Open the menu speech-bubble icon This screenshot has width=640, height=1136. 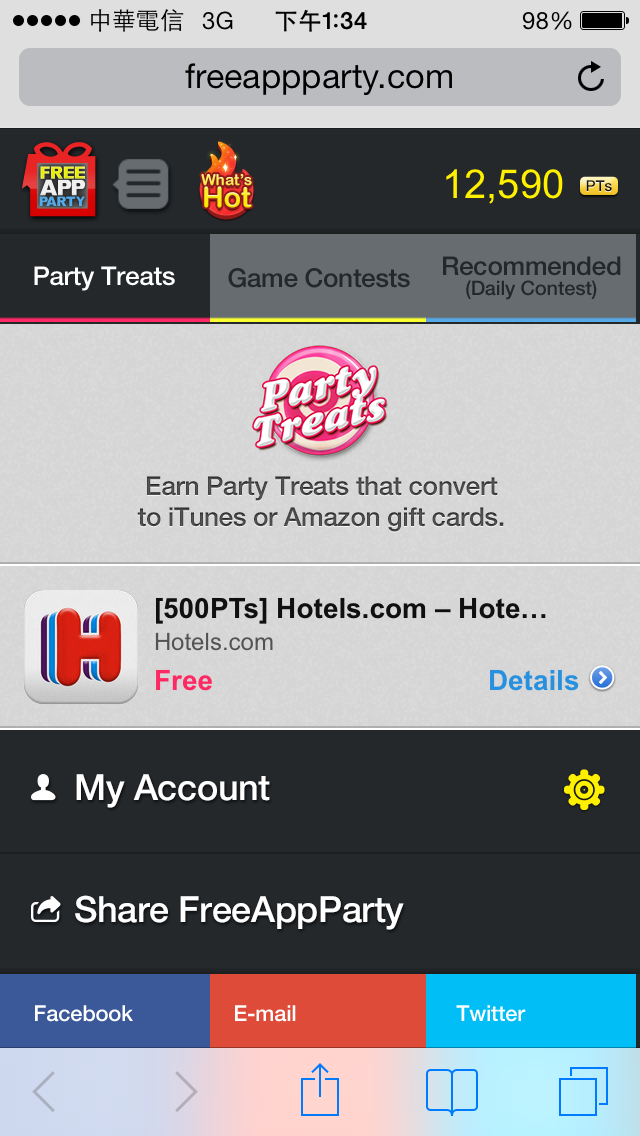tap(143, 185)
